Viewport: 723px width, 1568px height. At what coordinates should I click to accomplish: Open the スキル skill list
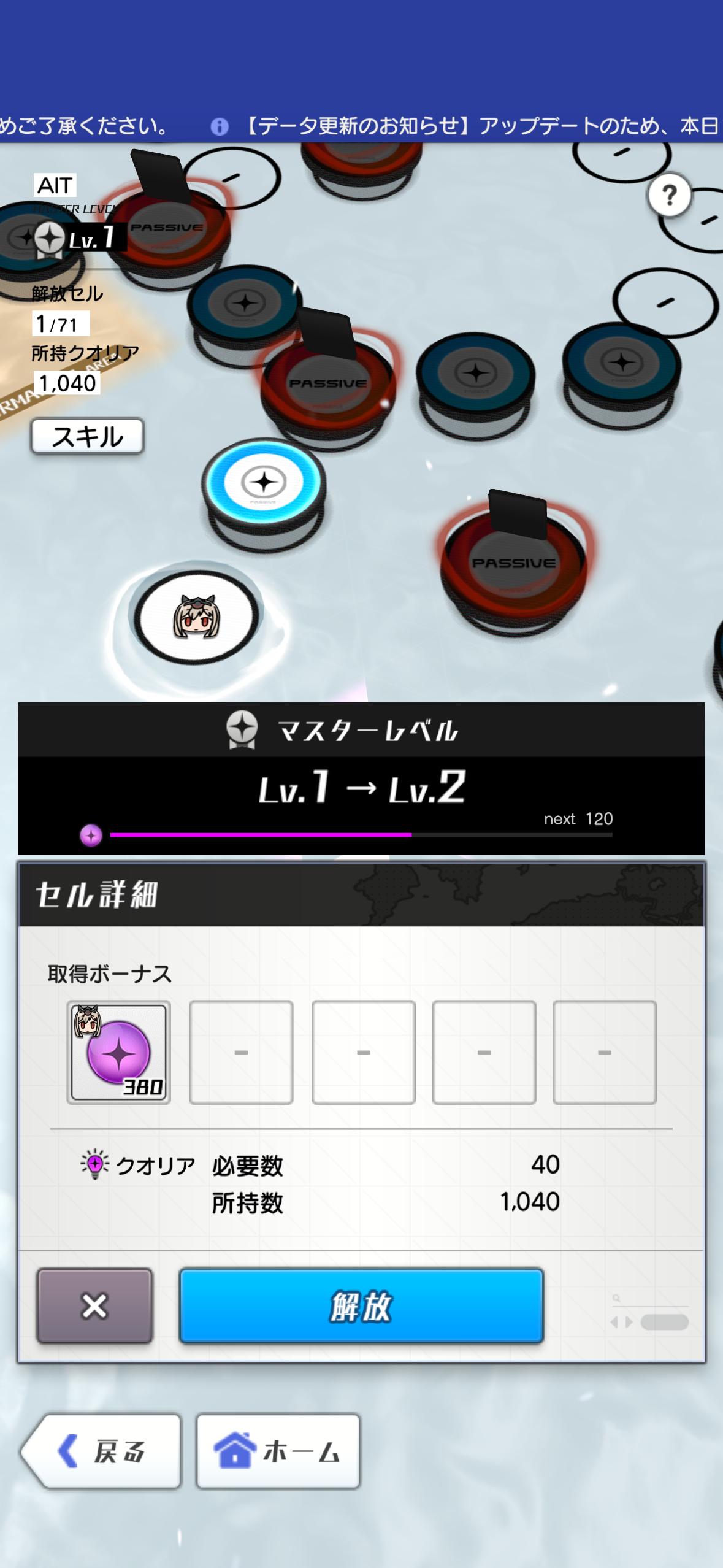click(x=87, y=436)
